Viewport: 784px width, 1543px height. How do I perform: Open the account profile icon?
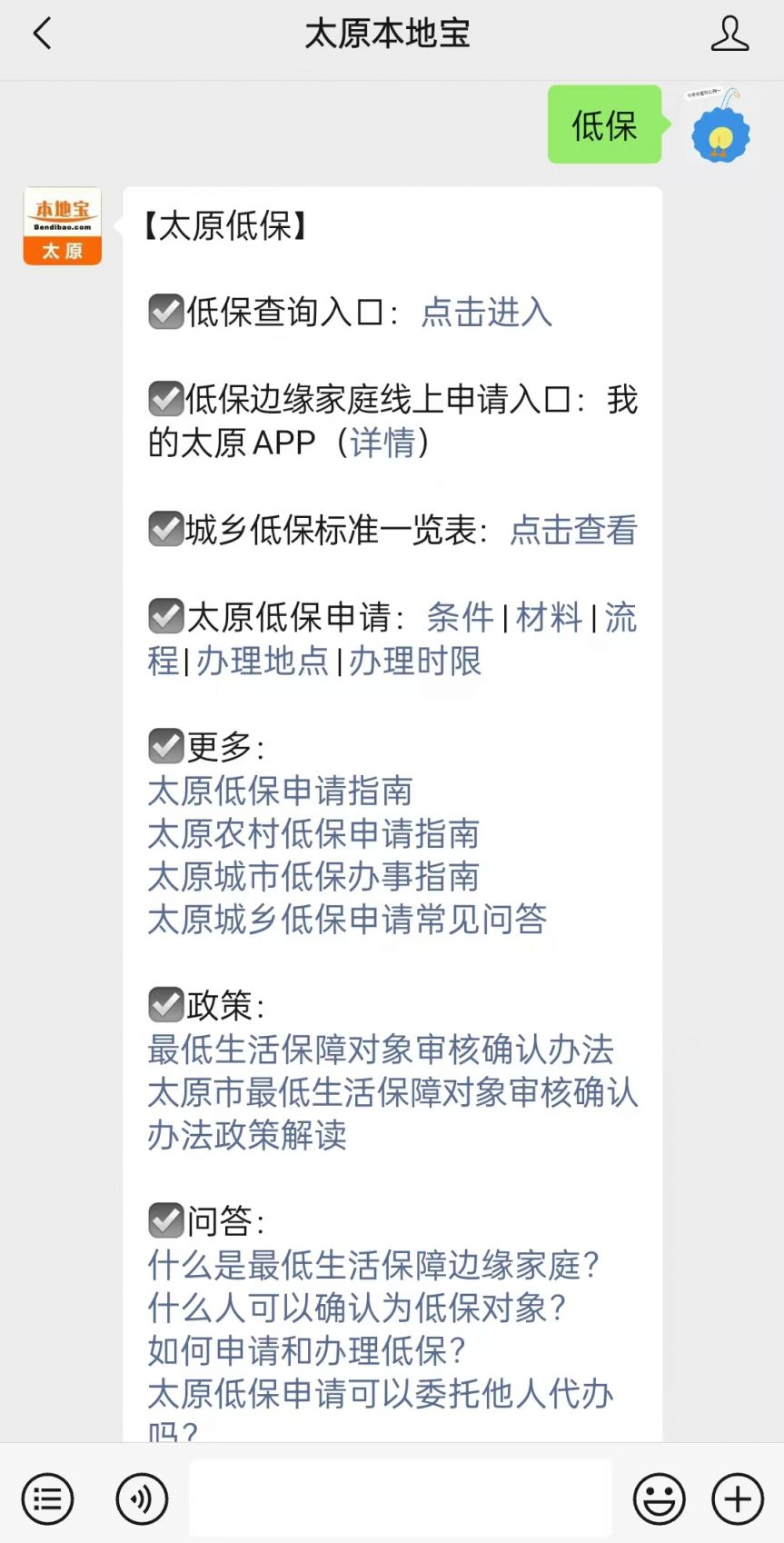click(x=729, y=35)
